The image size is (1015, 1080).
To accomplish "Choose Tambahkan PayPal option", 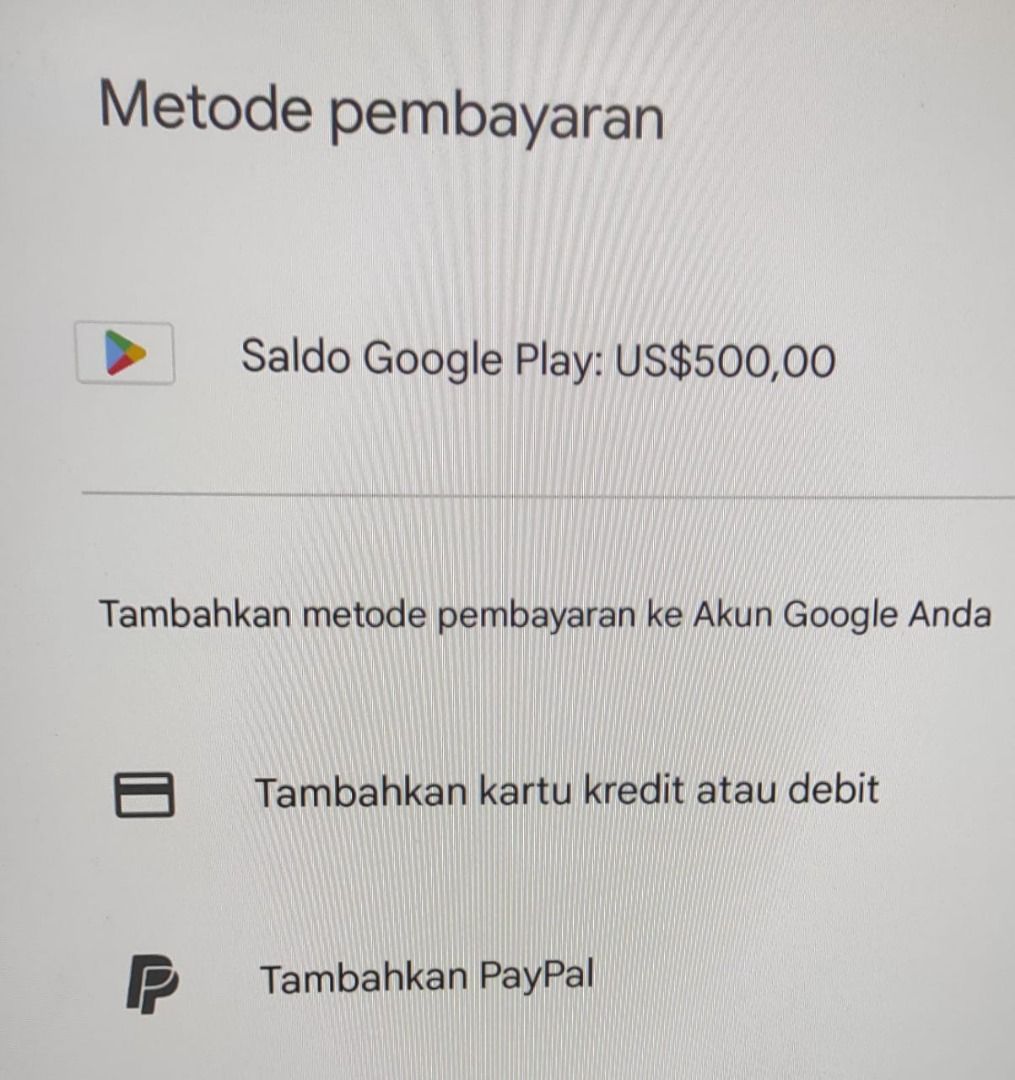I will 426,977.
